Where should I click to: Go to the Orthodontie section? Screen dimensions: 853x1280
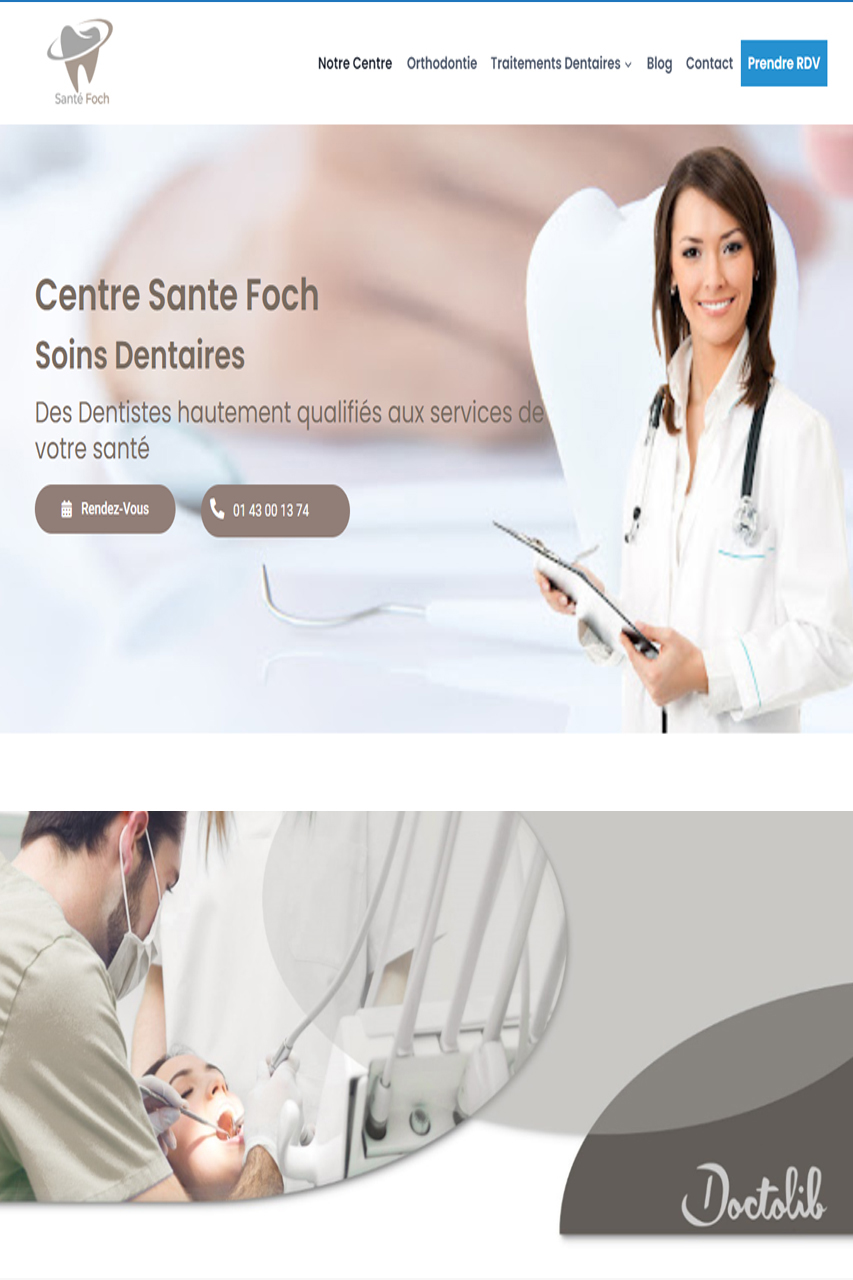441,63
